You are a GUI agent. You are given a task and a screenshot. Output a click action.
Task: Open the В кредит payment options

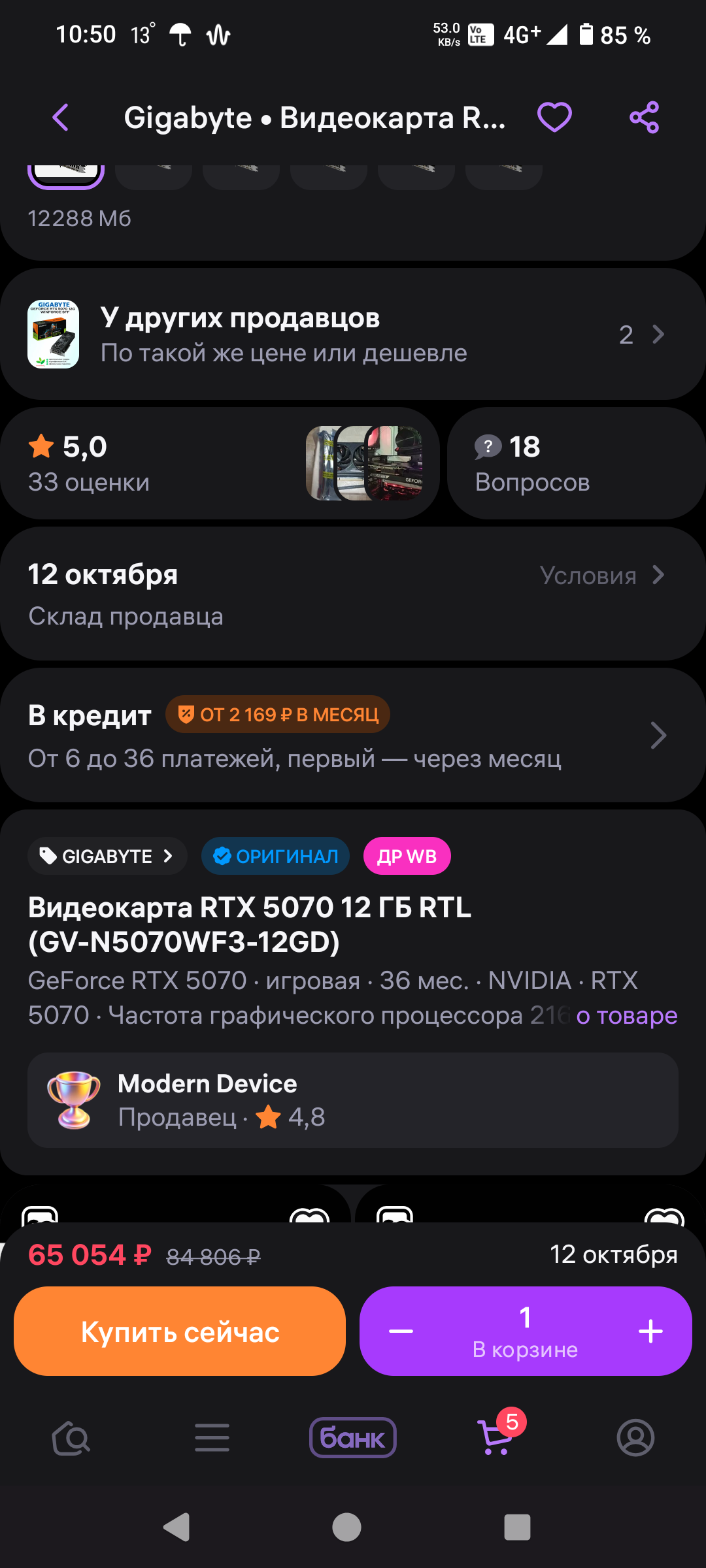353,736
